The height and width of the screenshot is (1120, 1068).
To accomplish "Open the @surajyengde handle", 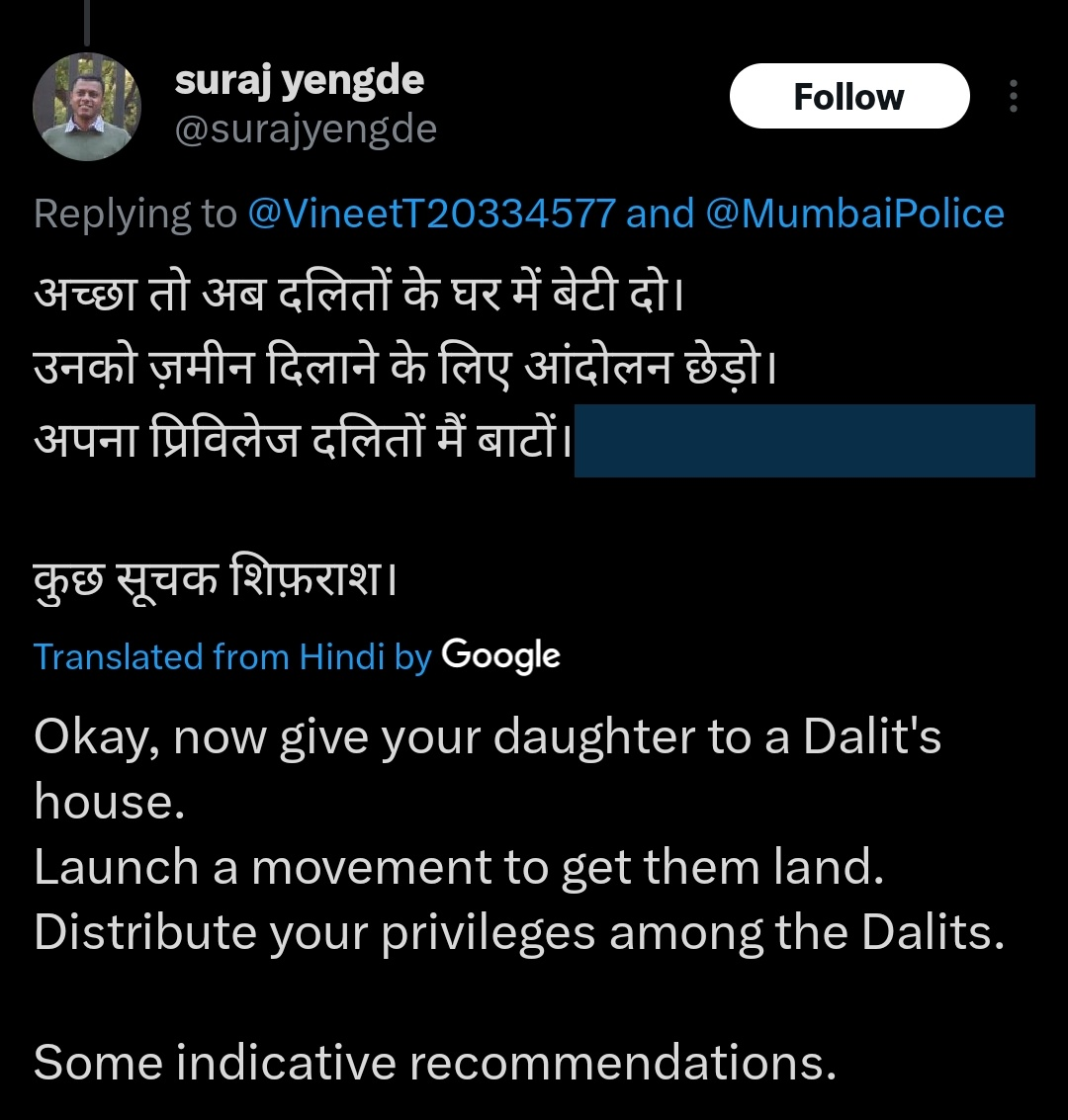I will [306, 129].
